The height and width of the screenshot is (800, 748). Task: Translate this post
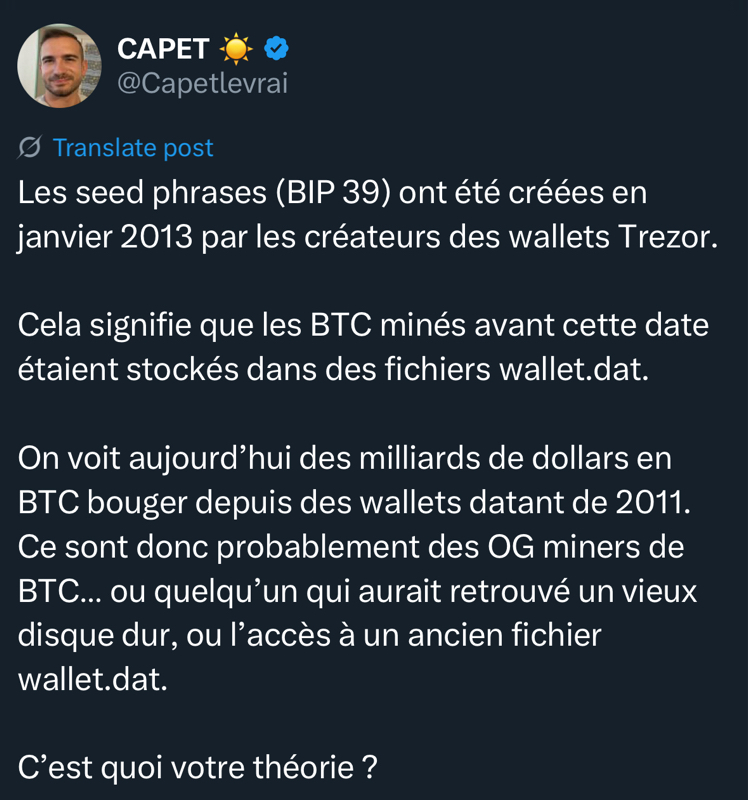coord(132,148)
